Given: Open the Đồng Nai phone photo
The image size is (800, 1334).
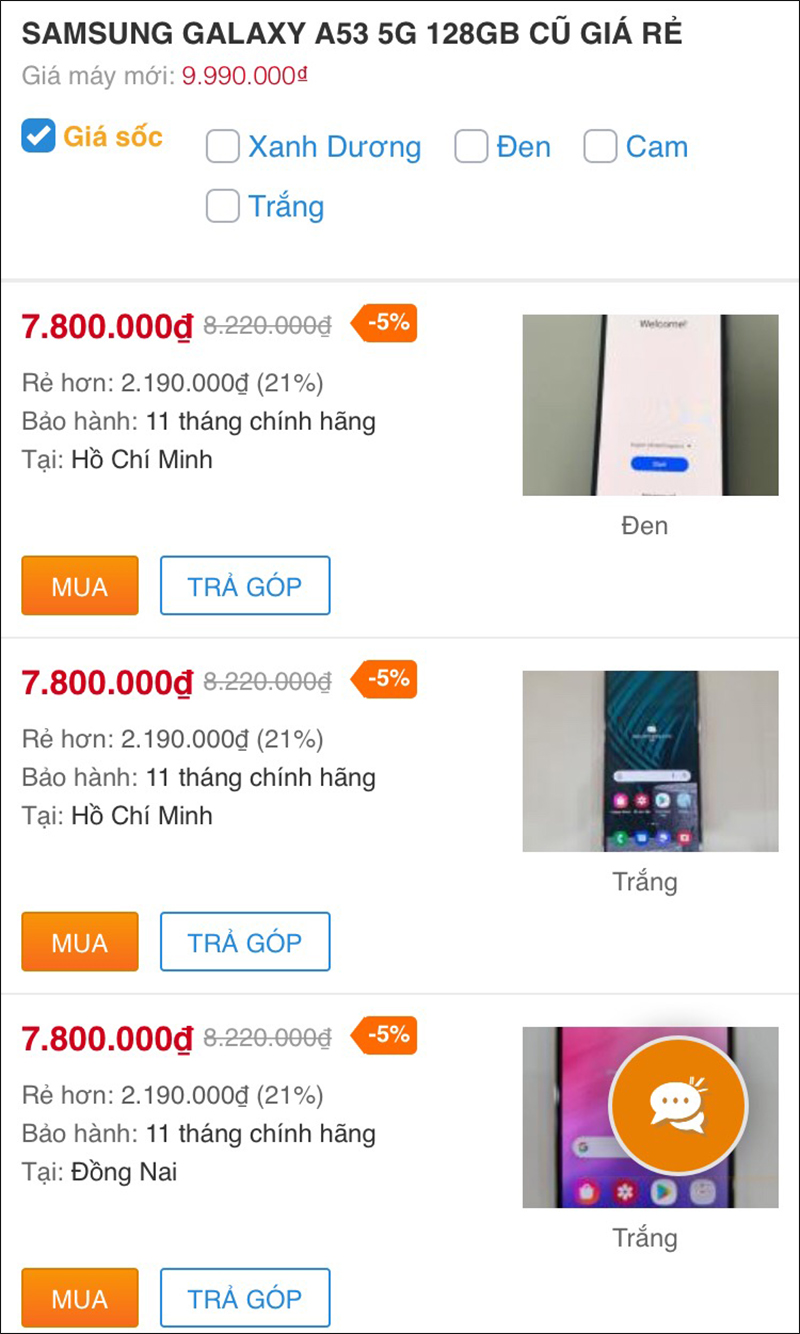Looking at the screenshot, I should (565, 1117).
